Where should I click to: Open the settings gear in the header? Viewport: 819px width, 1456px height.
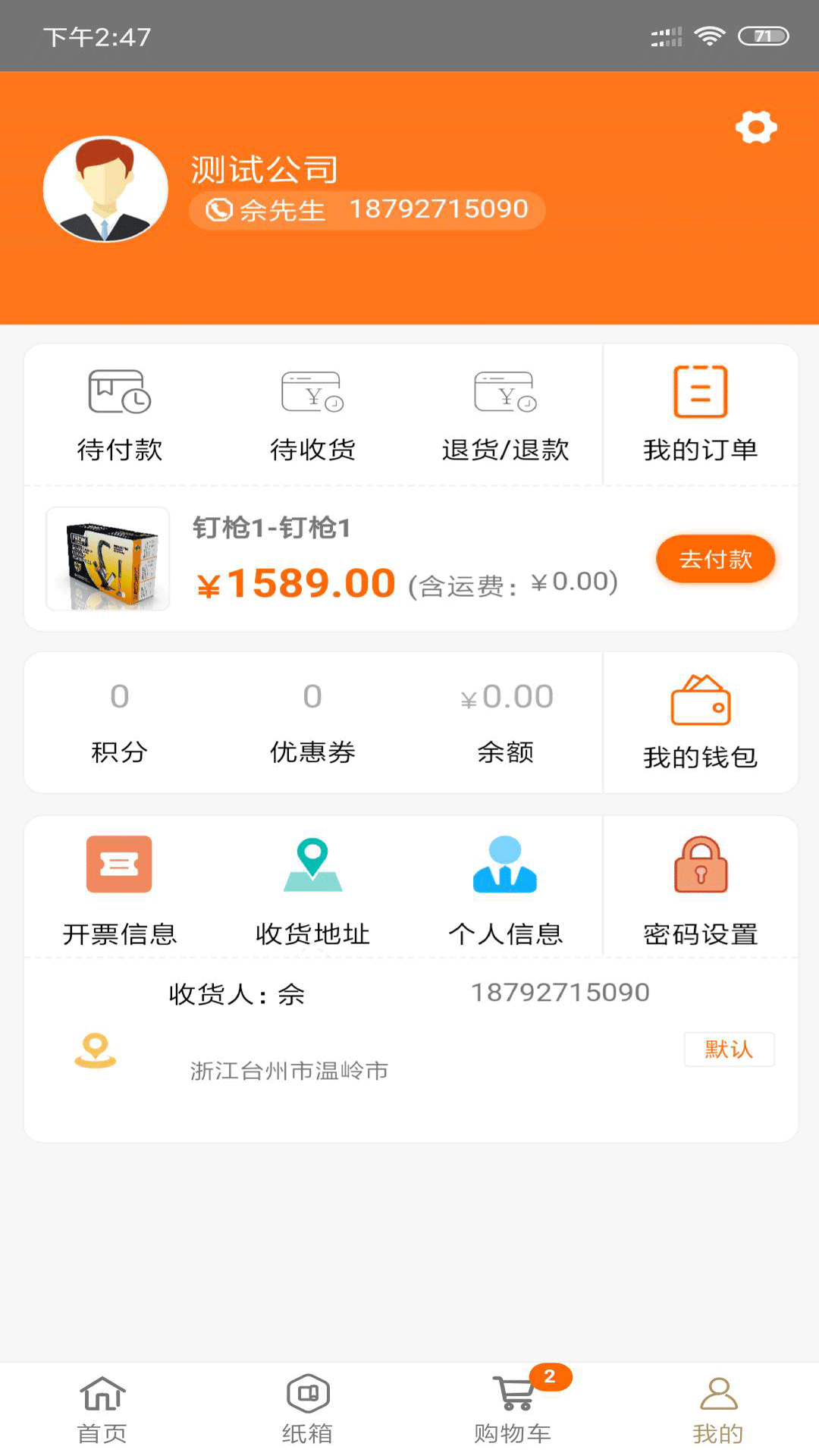(x=755, y=127)
